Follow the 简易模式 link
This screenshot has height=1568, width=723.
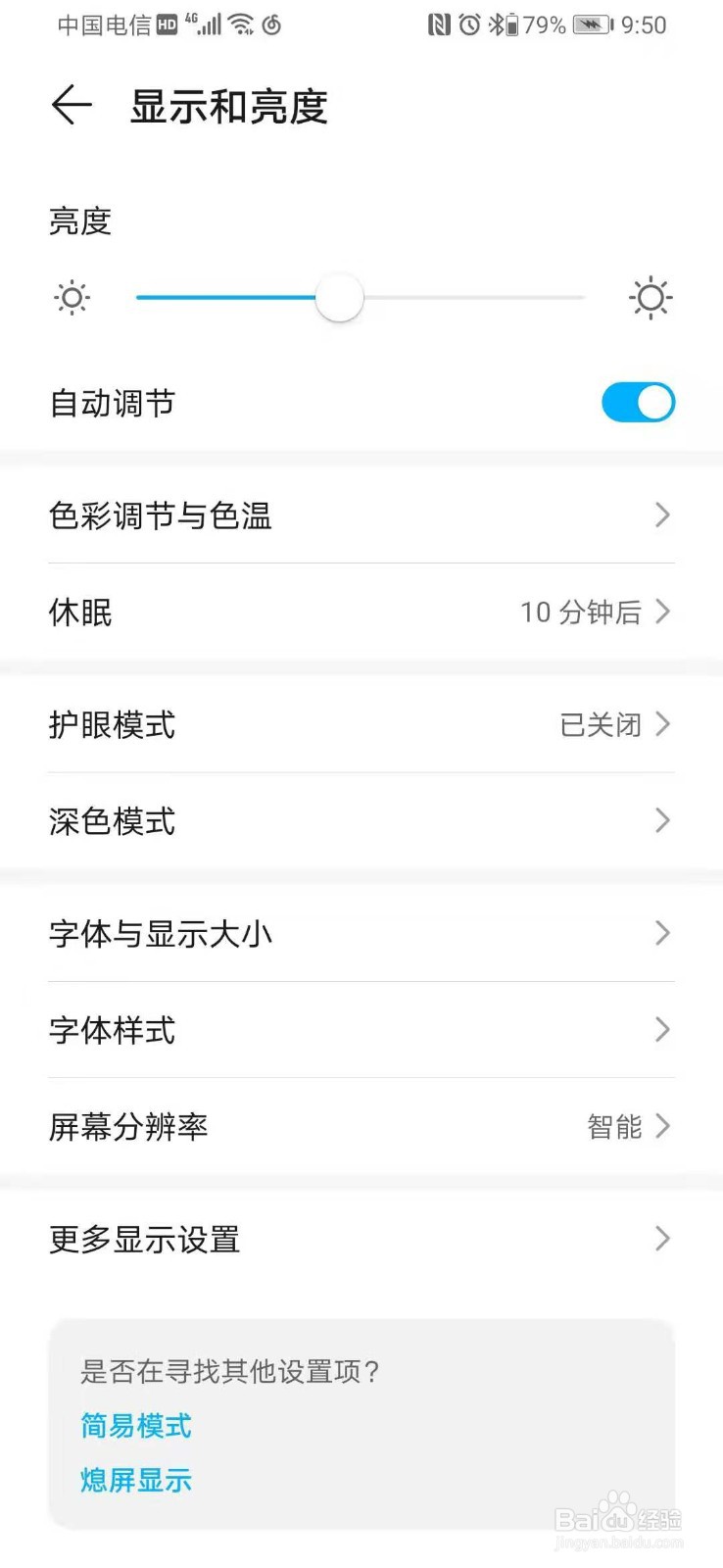coord(136,1425)
